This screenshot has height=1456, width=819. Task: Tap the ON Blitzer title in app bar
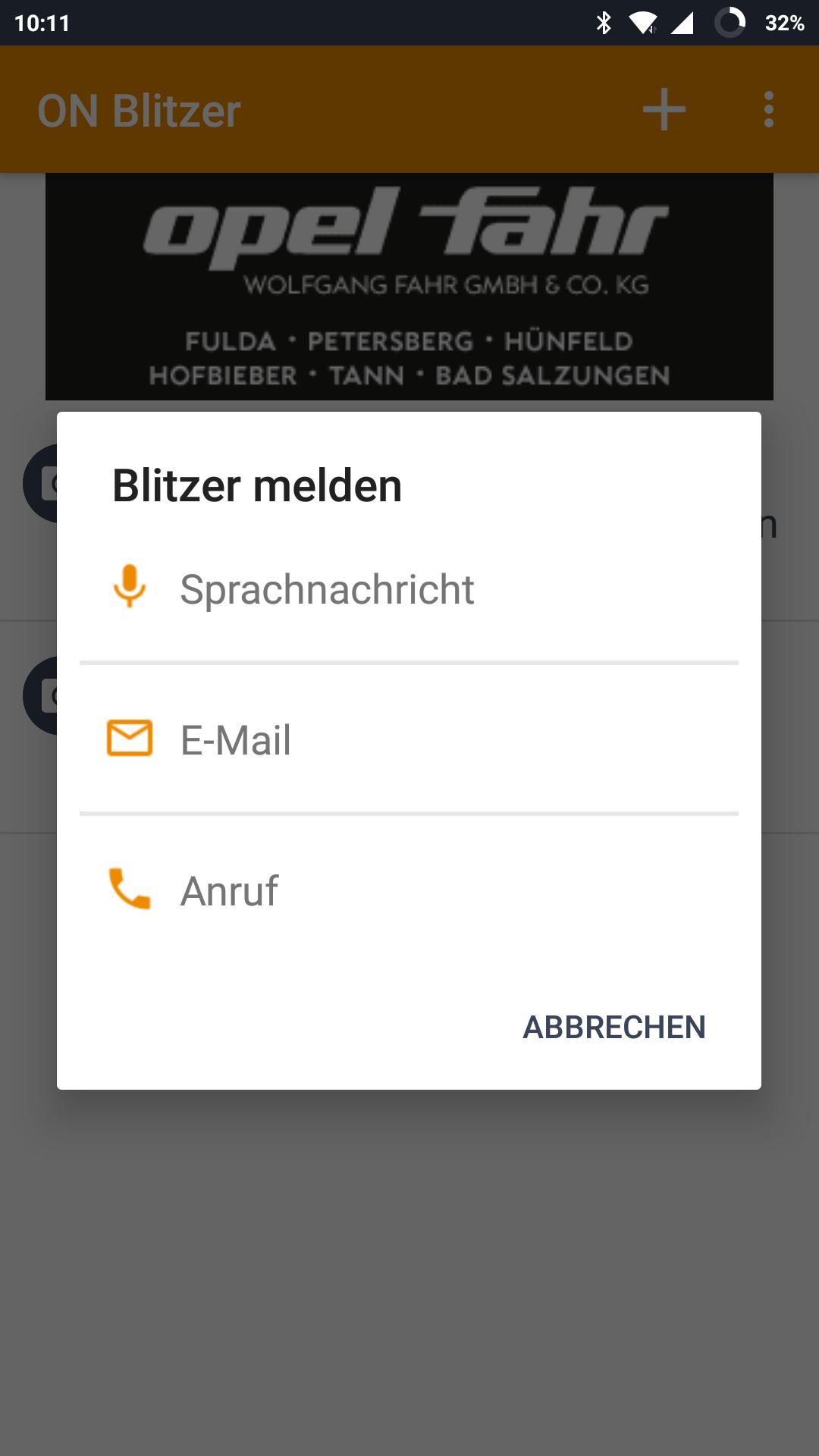point(139,108)
